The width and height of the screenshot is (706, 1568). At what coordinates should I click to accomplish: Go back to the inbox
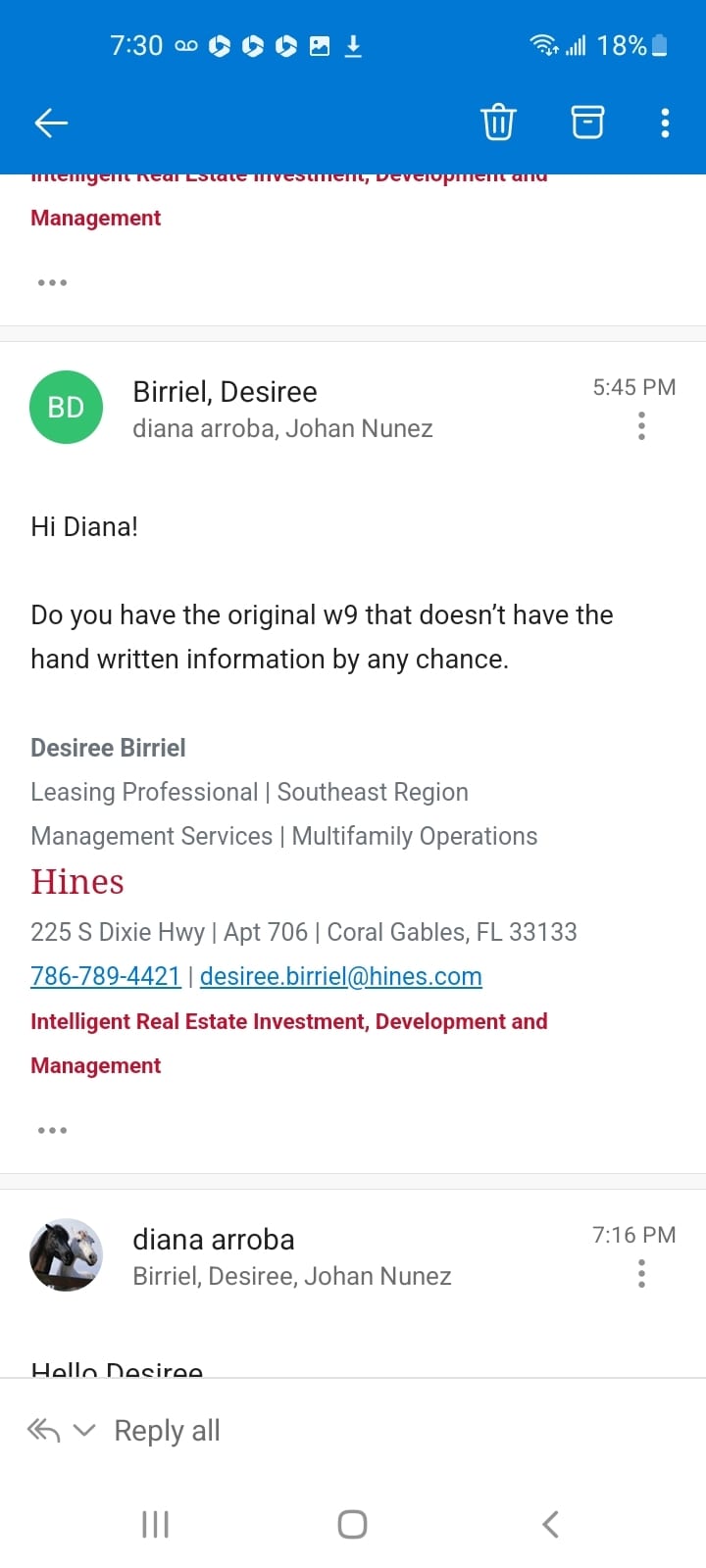[51, 122]
